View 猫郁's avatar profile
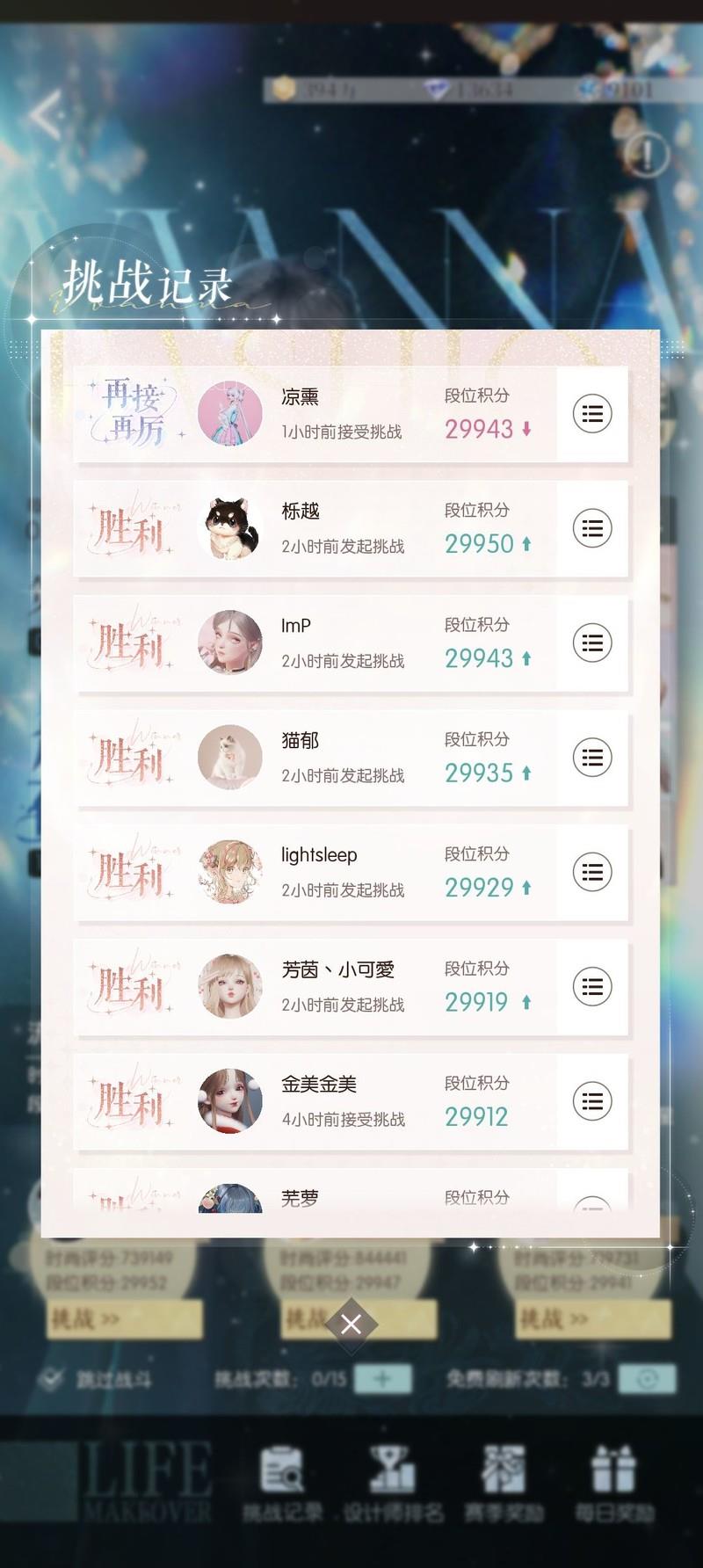The width and height of the screenshot is (703, 1568). 230,758
